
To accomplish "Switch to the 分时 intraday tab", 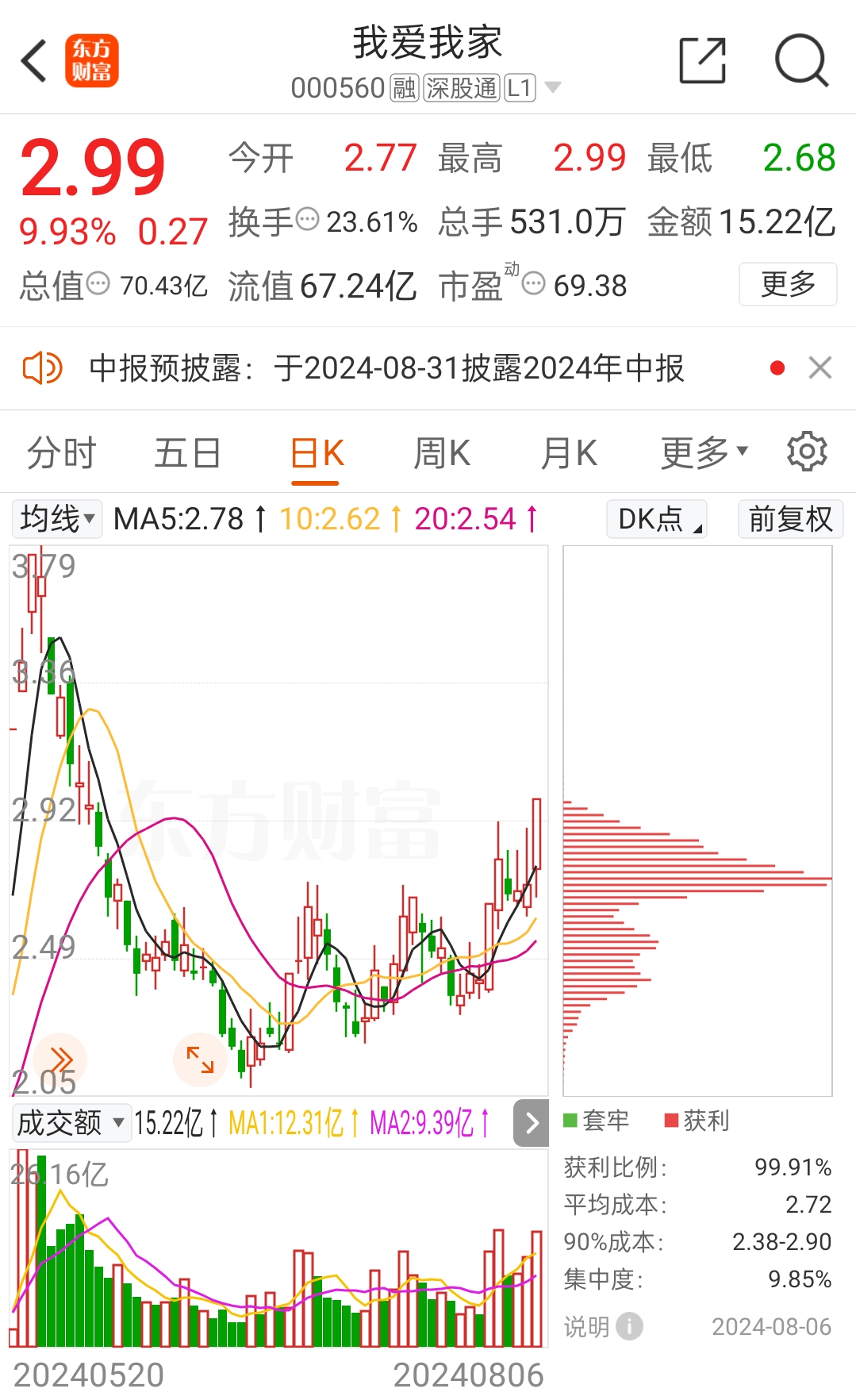I will (61, 451).
